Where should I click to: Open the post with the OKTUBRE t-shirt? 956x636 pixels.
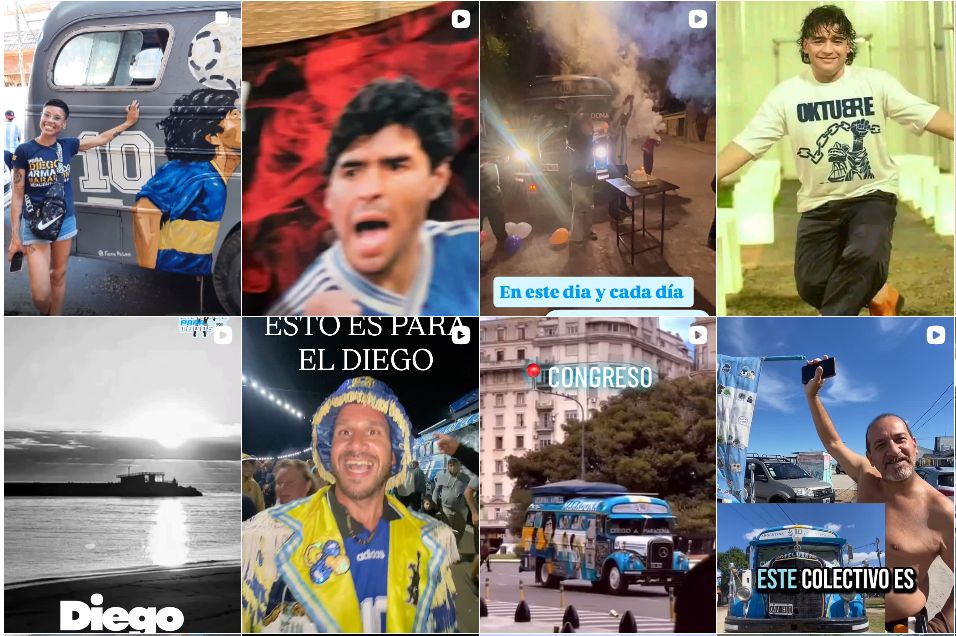(835, 158)
